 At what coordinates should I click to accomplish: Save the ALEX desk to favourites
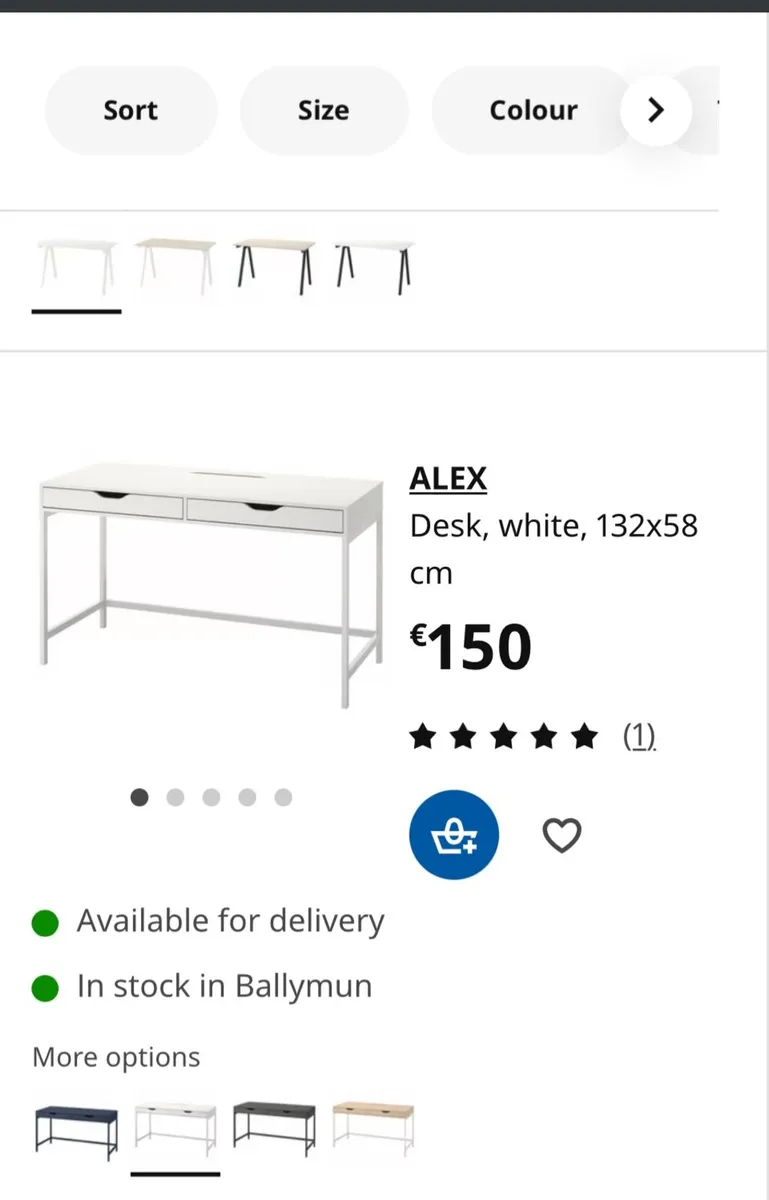(x=561, y=835)
